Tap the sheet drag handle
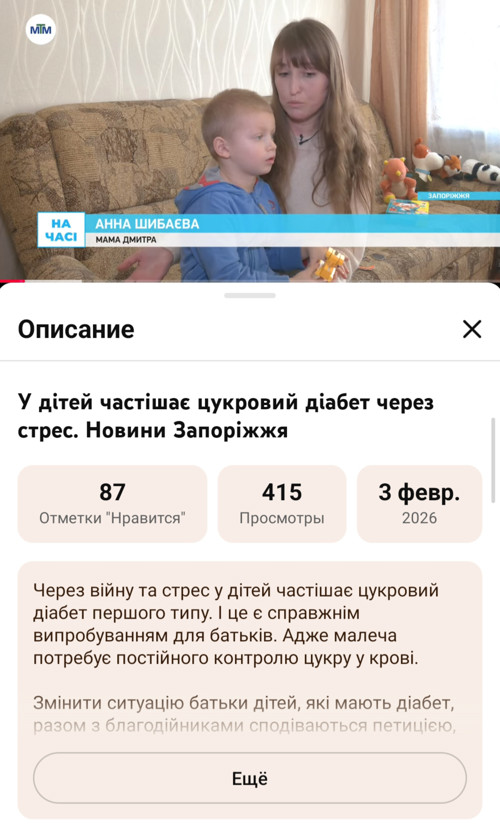Image resolution: width=500 pixels, height=826 pixels. pyautogui.click(x=250, y=296)
